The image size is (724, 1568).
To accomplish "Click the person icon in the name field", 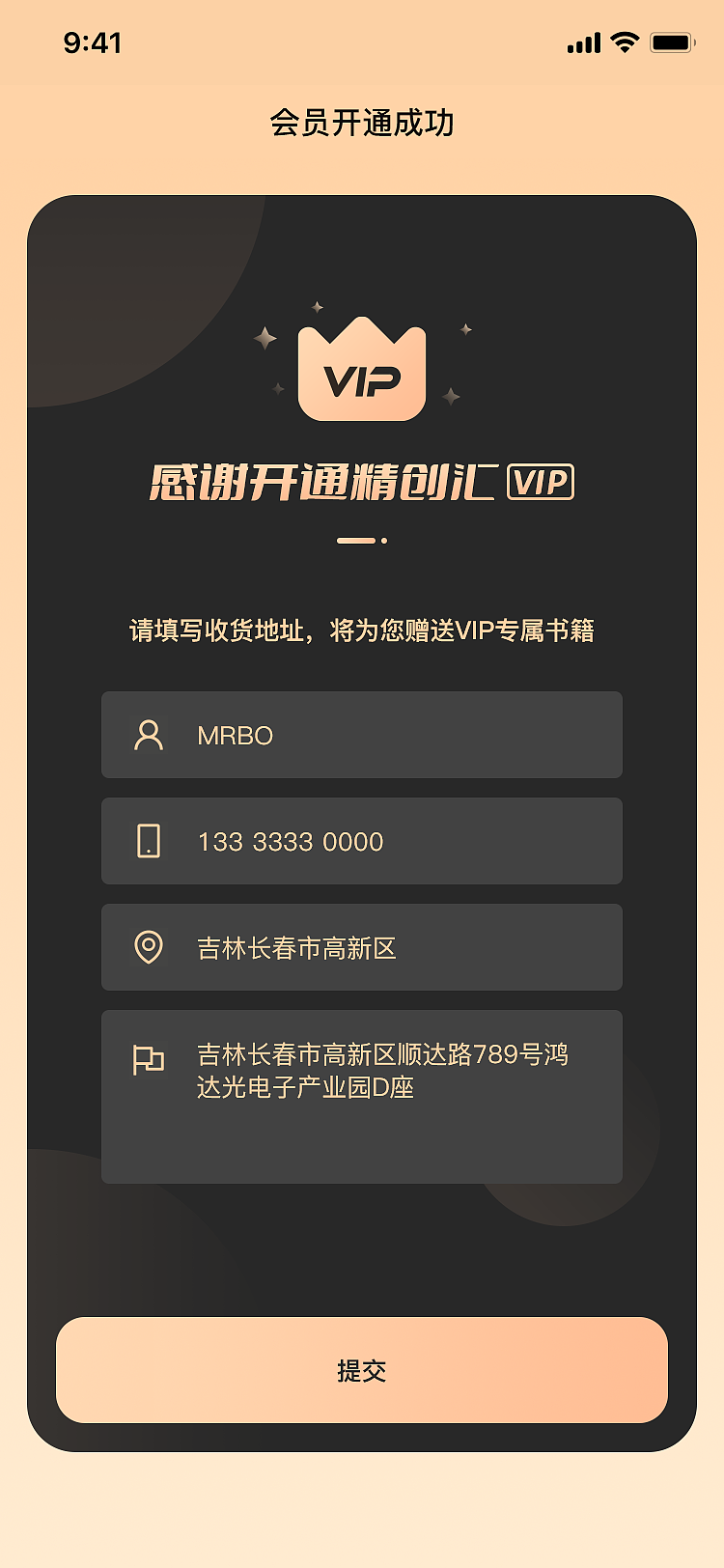I will 147,735.
